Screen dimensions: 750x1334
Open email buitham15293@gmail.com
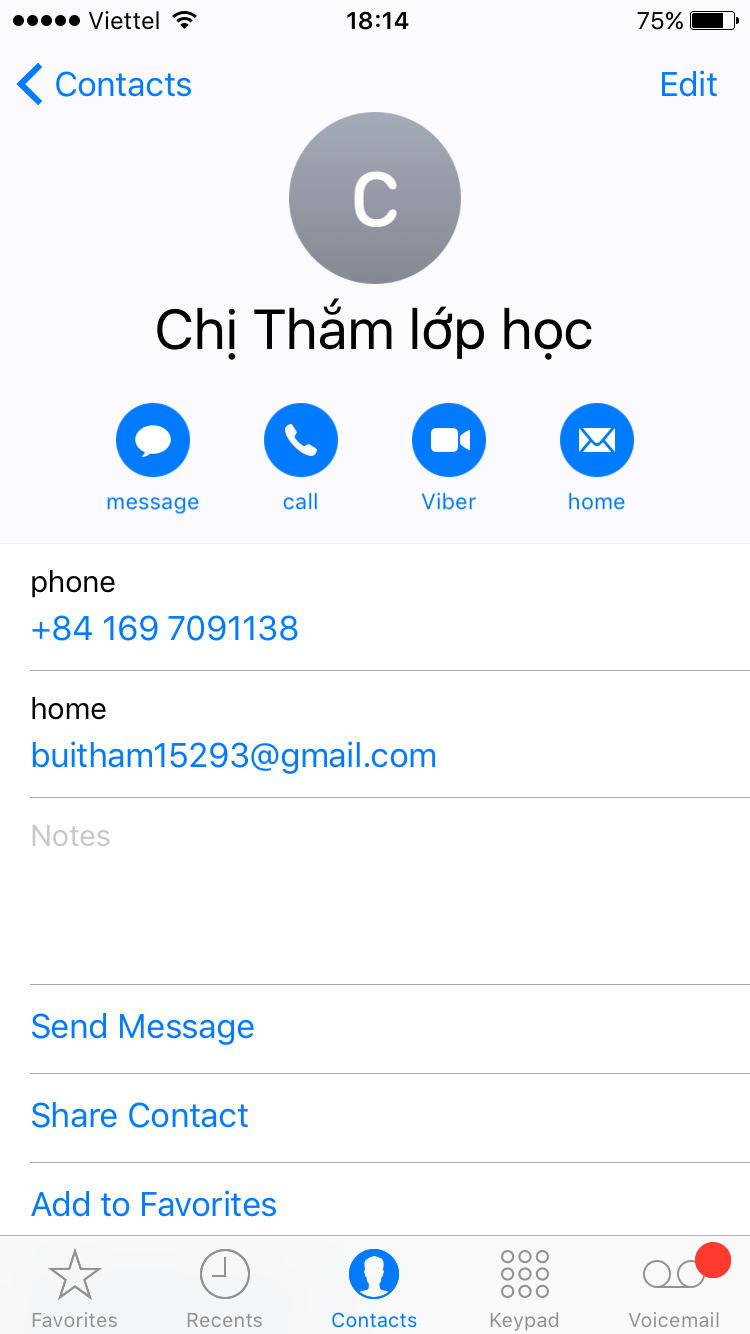point(233,756)
